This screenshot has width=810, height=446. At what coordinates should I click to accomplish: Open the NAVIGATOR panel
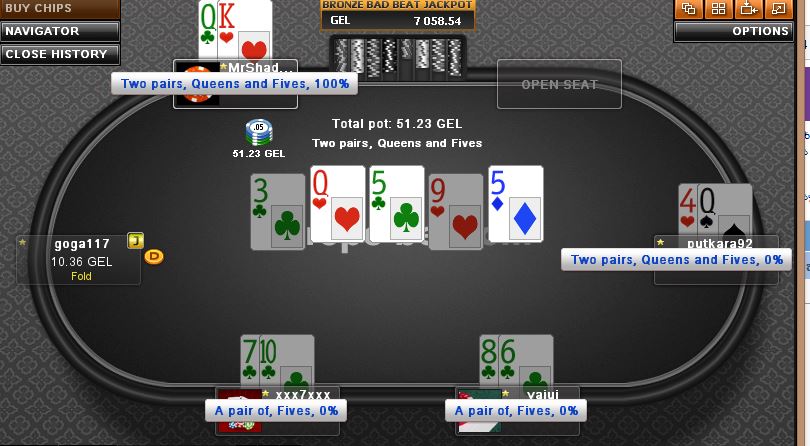click(x=58, y=31)
